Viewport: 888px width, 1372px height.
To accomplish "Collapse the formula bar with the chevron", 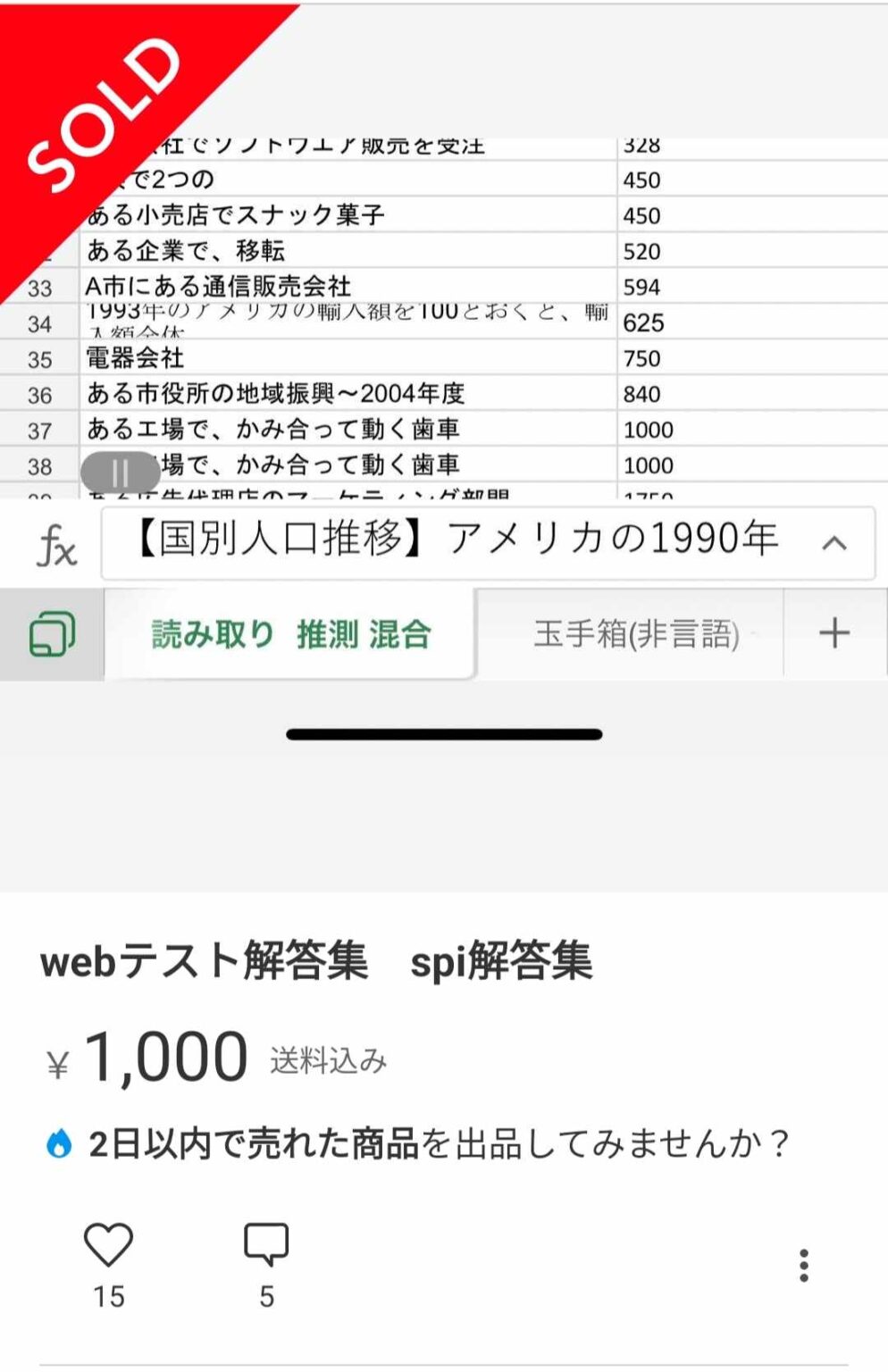I will (x=833, y=543).
